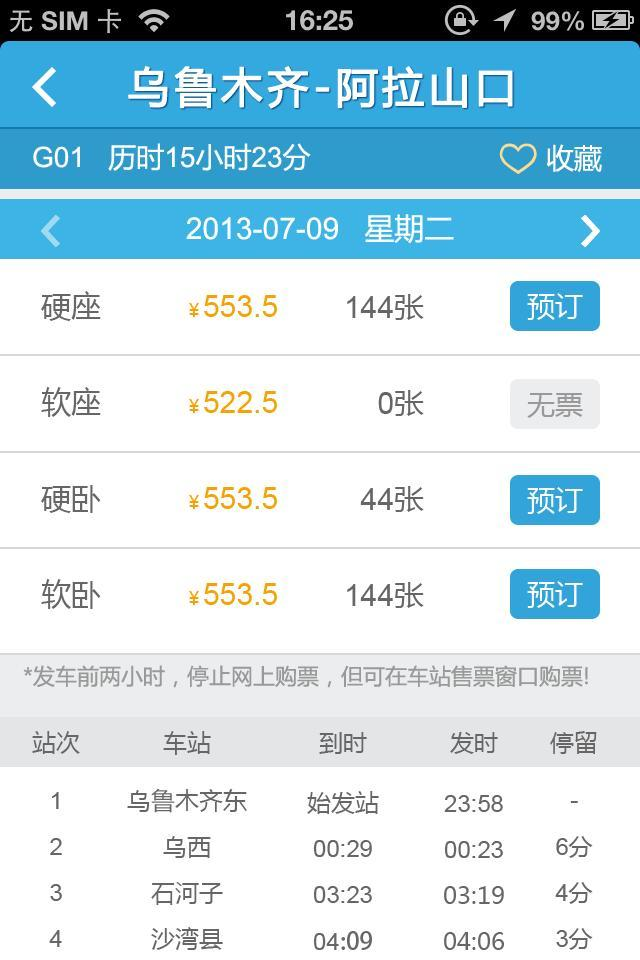Go back from the 乌鲁木齐-阿拉山口 page
640x960 pixels.
click(45, 88)
